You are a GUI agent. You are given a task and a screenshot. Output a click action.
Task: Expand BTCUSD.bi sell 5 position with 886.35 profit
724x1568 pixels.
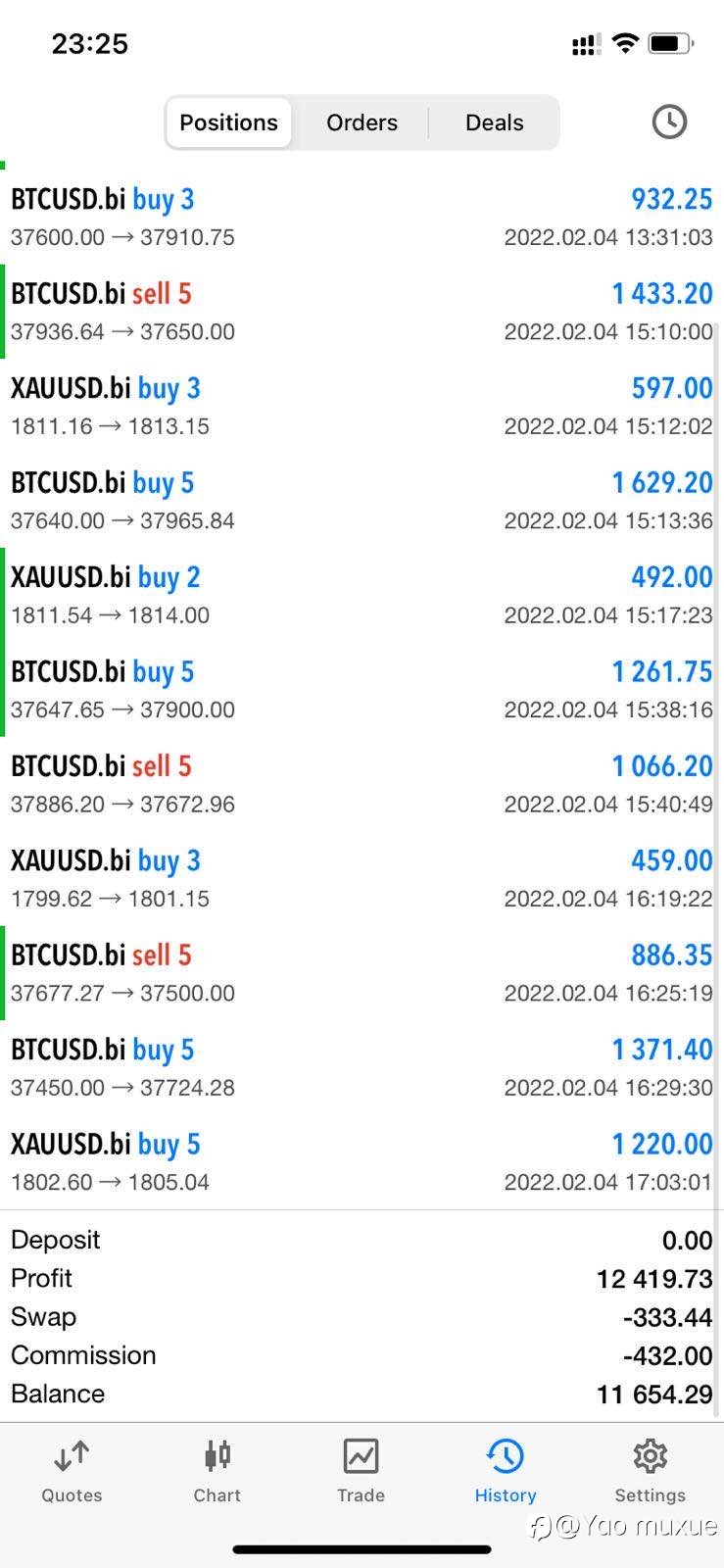(362, 973)
